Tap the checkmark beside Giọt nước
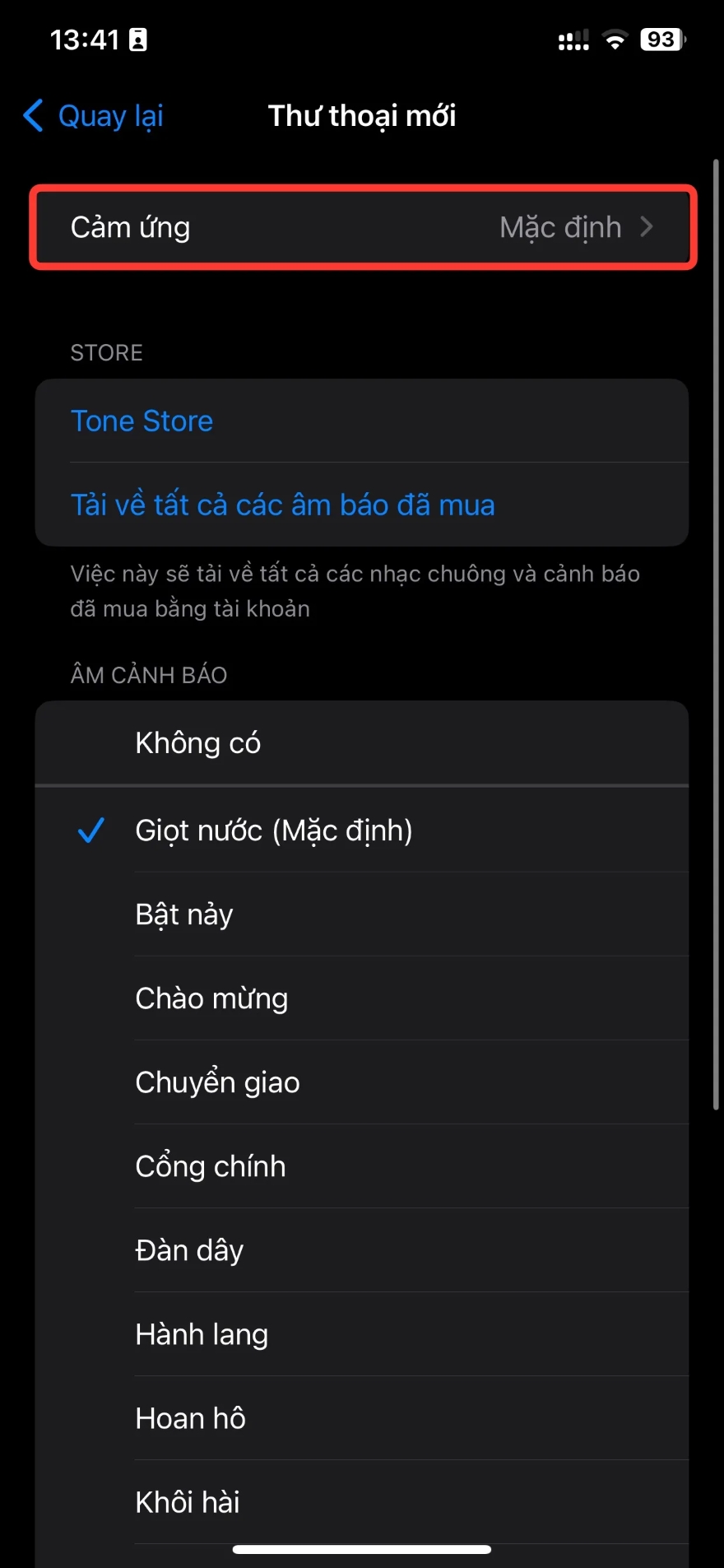Image resolution: width=724 pixels, height=1568 pixels. (x=90, y=831)
